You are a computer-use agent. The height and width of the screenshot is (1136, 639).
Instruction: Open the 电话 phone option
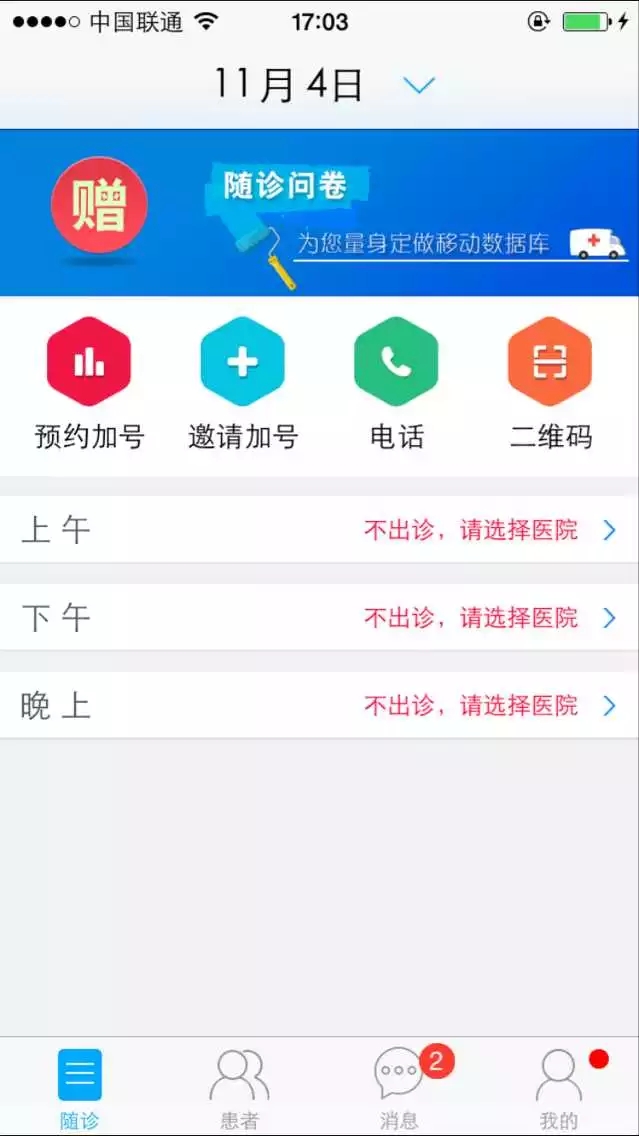[x=396, y=362]
